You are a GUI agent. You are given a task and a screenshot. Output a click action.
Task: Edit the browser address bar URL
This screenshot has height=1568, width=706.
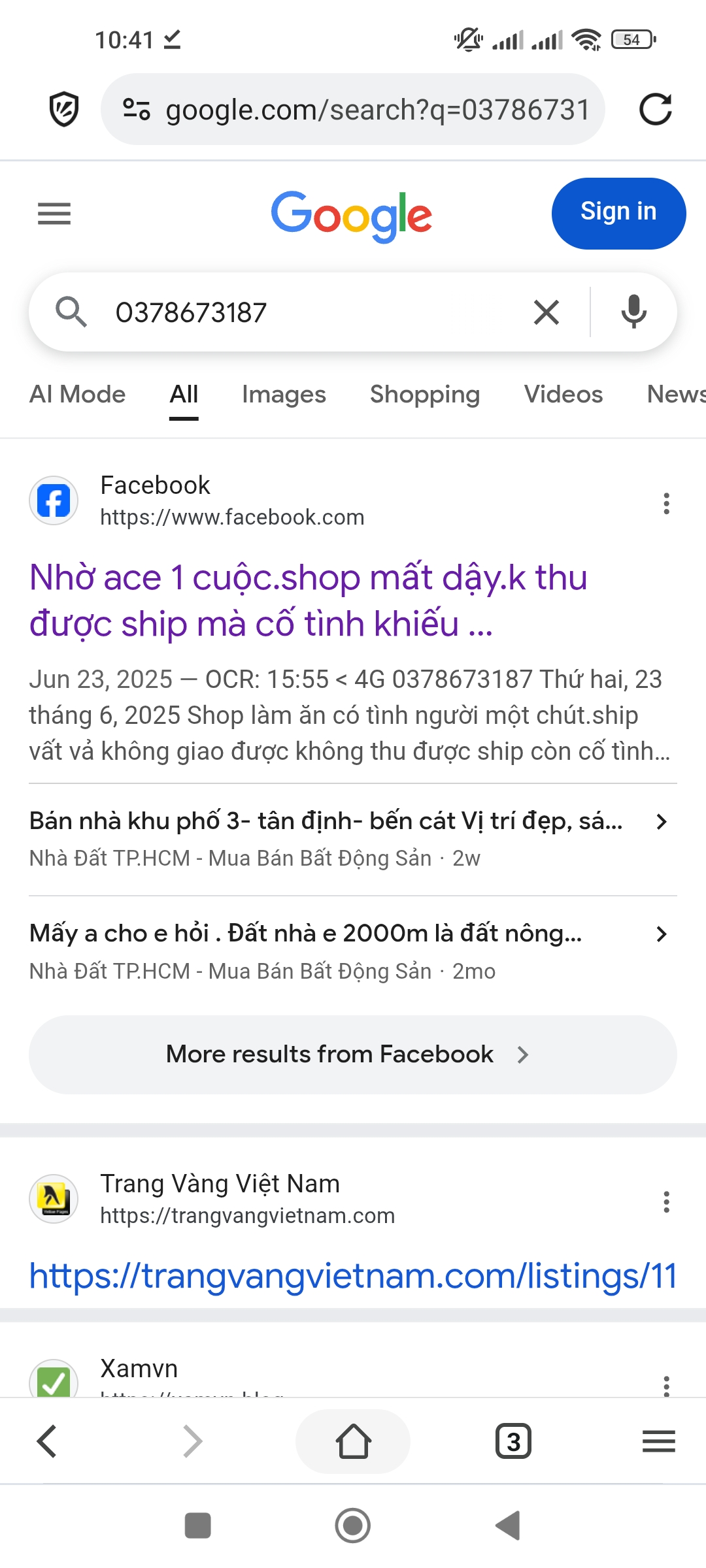point(377,109)
